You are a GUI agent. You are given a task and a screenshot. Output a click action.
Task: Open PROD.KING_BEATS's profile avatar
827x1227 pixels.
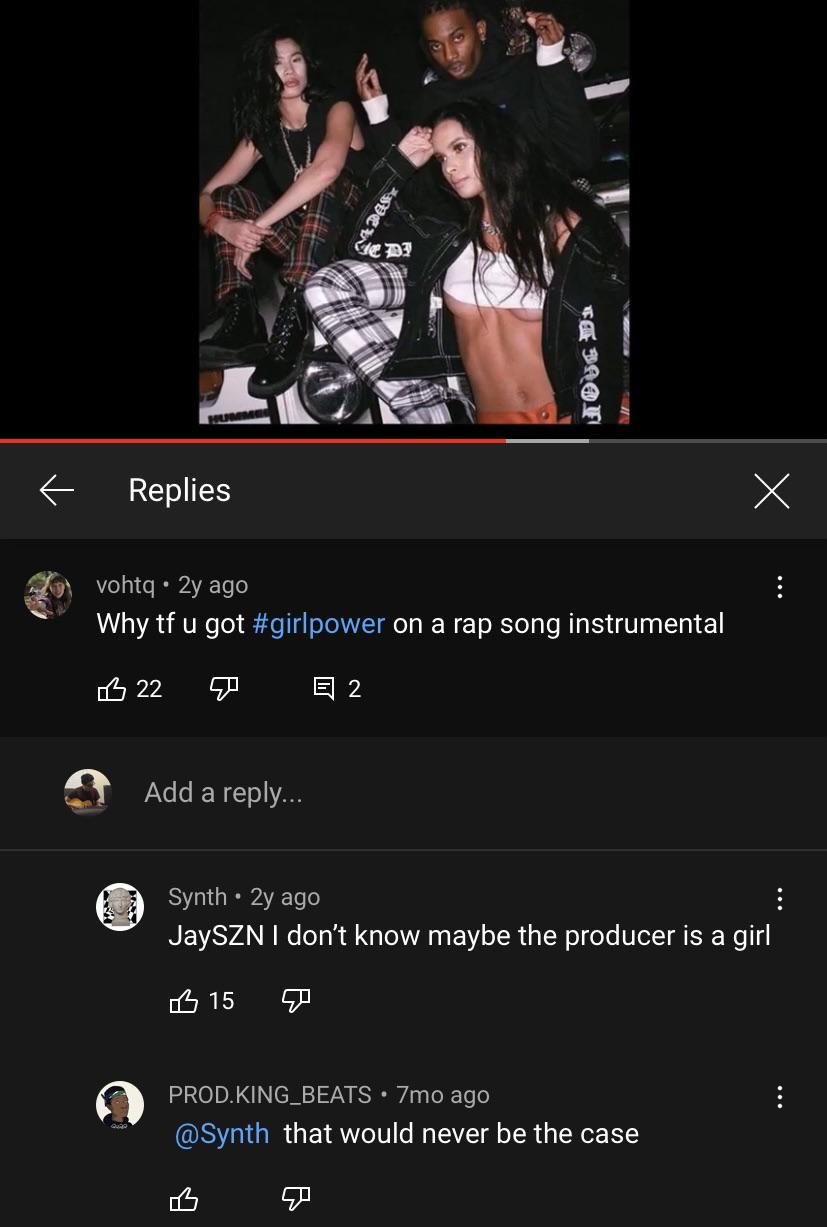120,1105
